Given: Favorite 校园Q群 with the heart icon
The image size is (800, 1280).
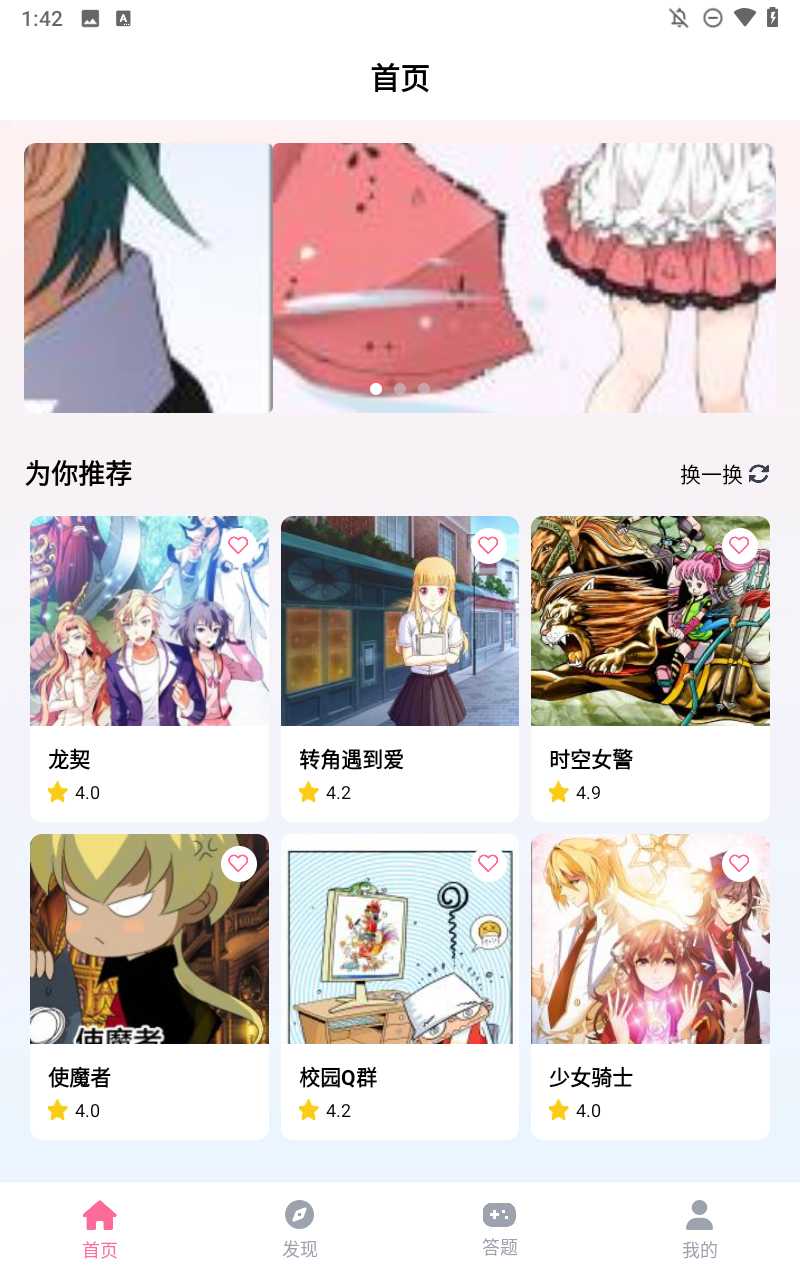Looking at the screenshot, I should (488, 863).
